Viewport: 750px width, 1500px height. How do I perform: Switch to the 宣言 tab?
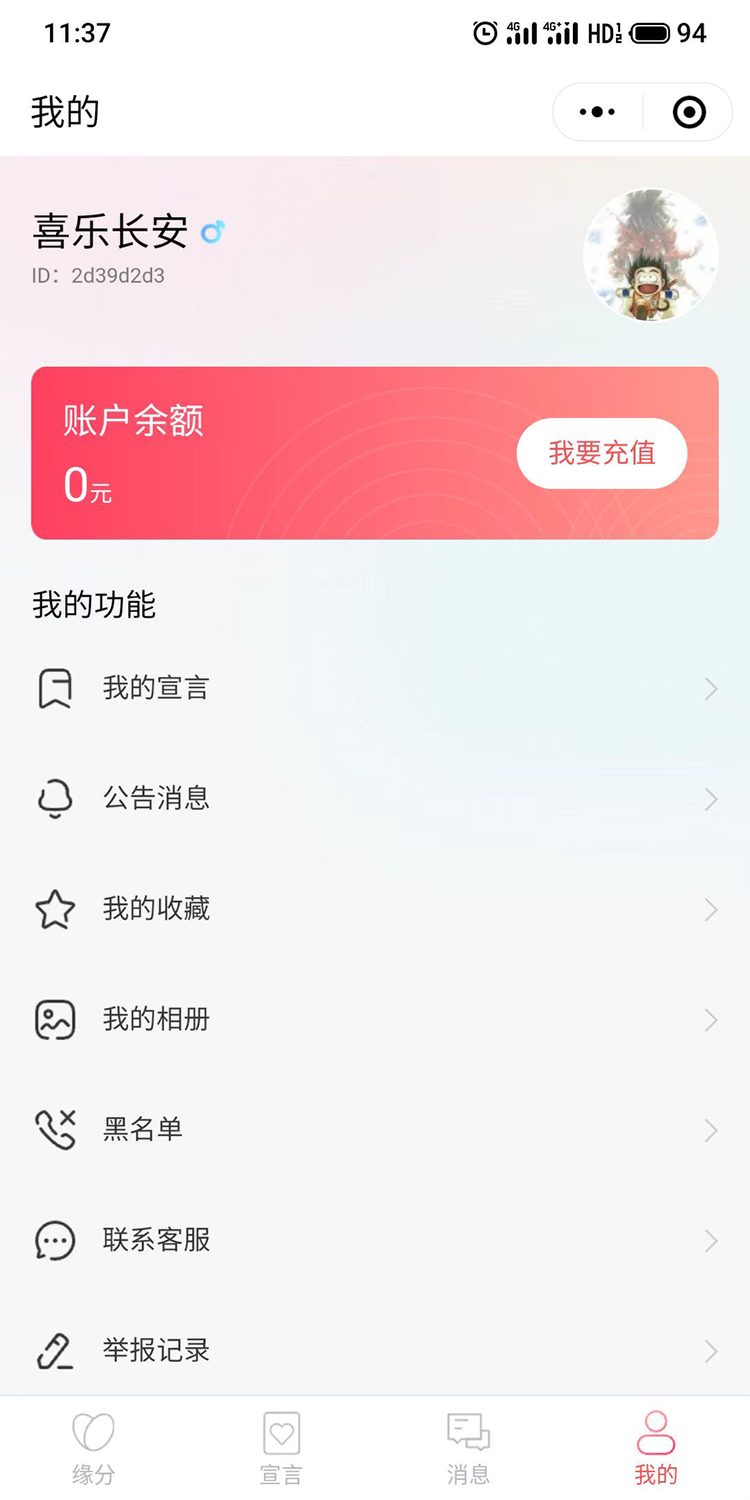point(281,1448)
